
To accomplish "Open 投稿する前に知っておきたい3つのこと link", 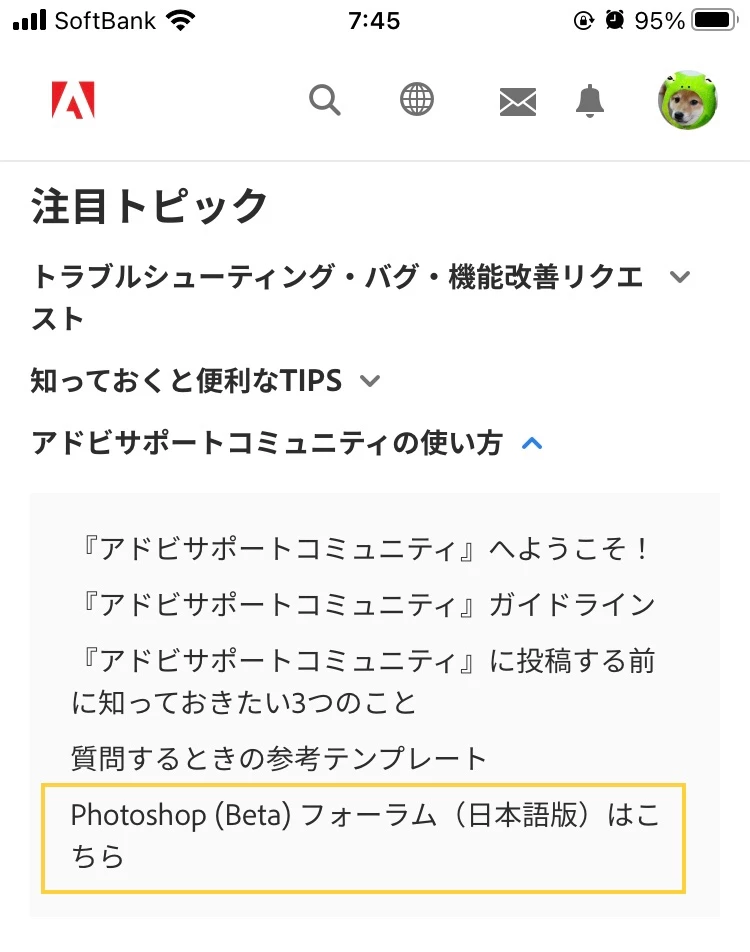I will point(363,681).
